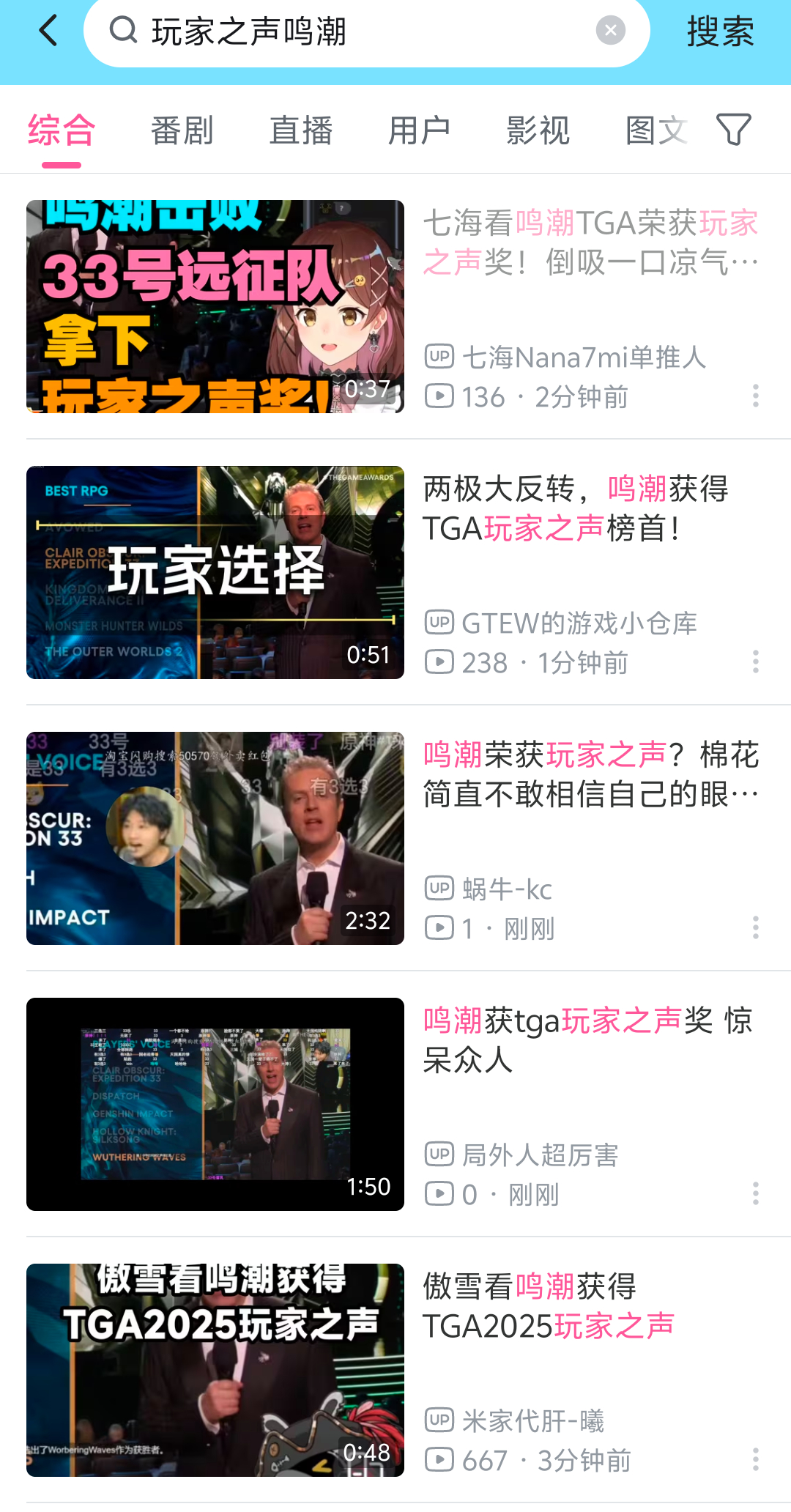Open more options for 局外人超厉害 video

756,1194
